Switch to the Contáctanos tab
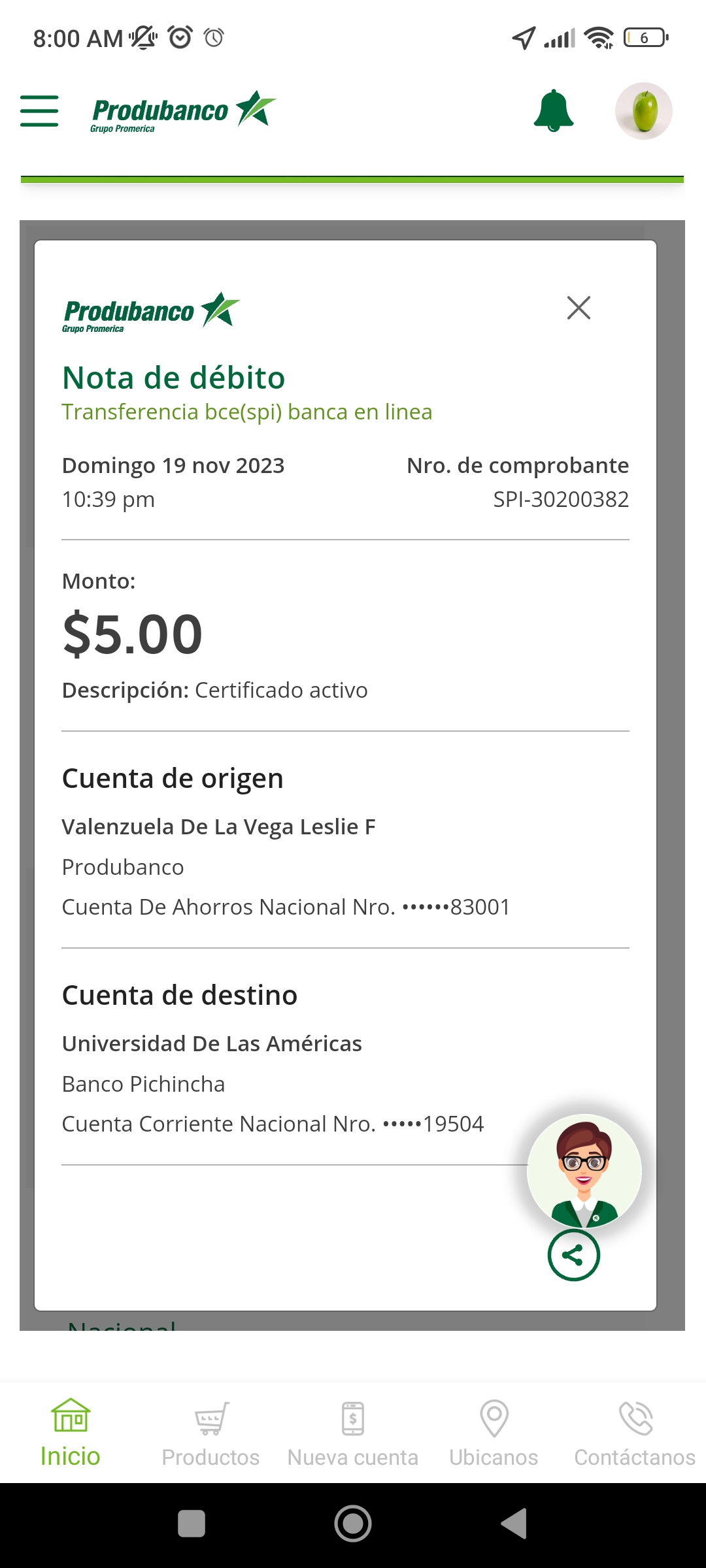The image size is (706, 1568). pos(635,1432)
